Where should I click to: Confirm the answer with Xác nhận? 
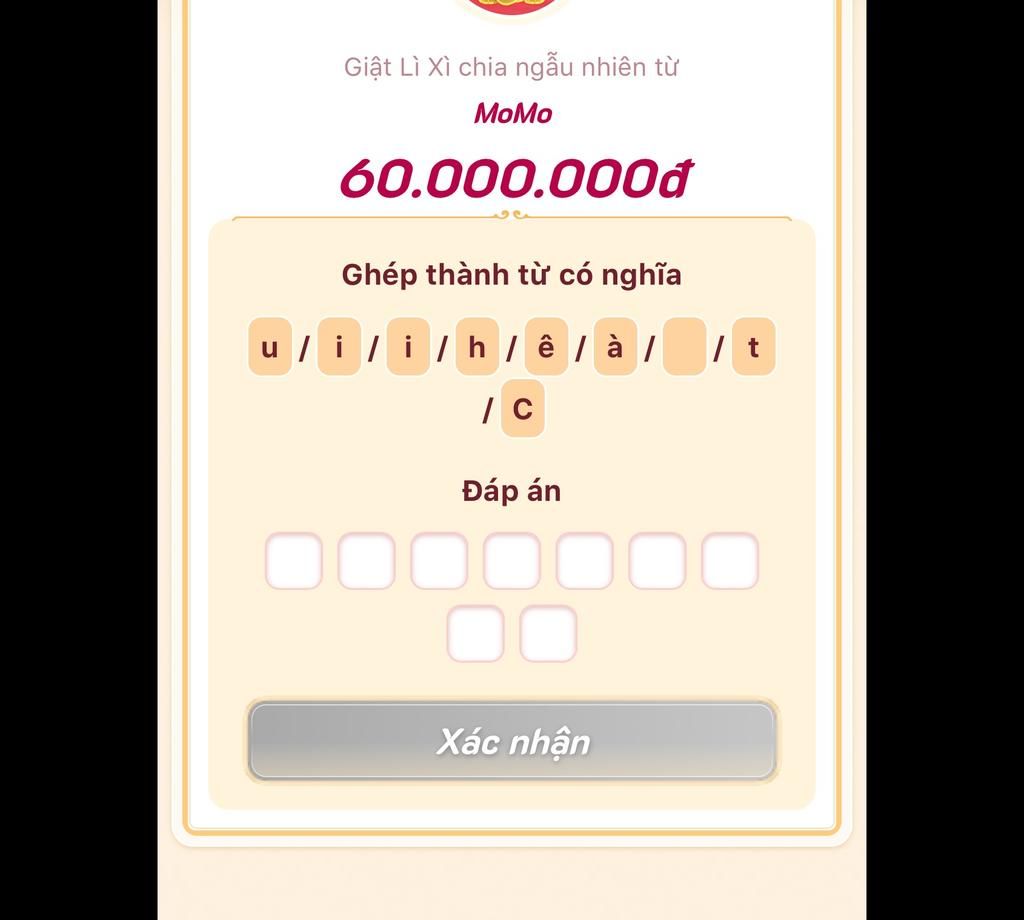(x=512, y=741)
